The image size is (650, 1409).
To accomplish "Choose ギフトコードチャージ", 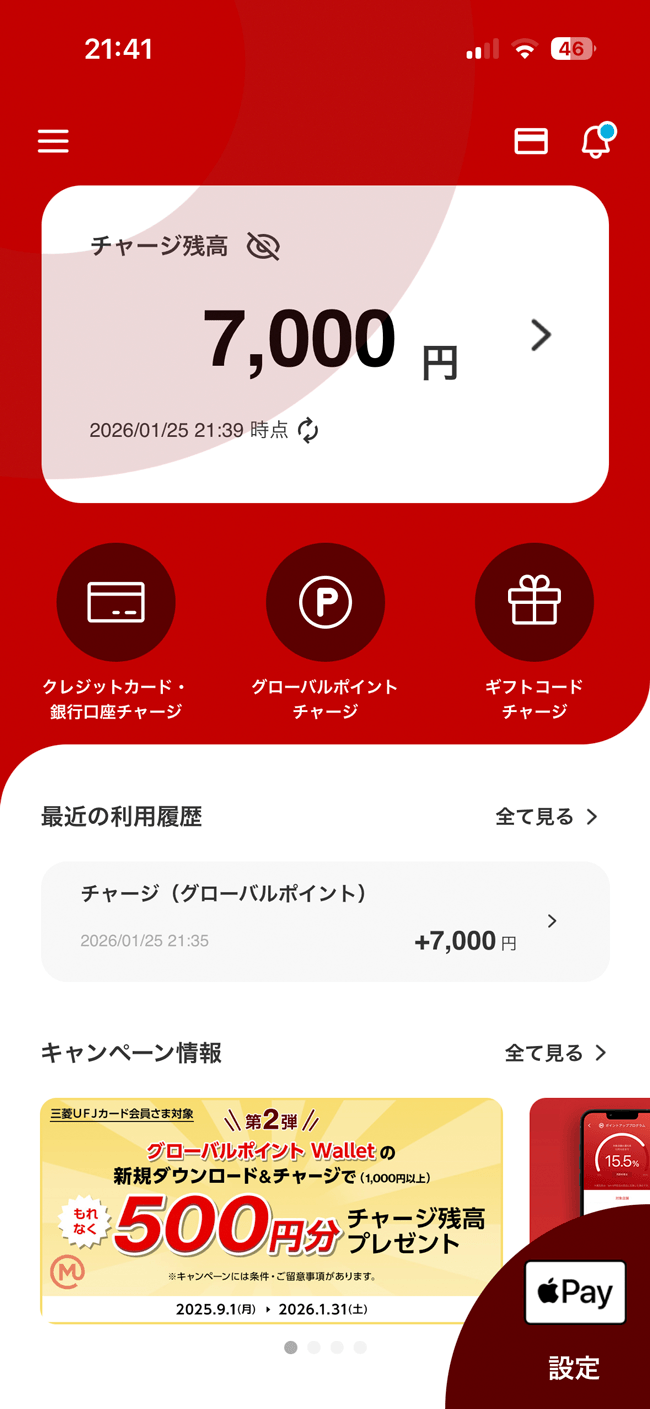I will coord(534,603).
